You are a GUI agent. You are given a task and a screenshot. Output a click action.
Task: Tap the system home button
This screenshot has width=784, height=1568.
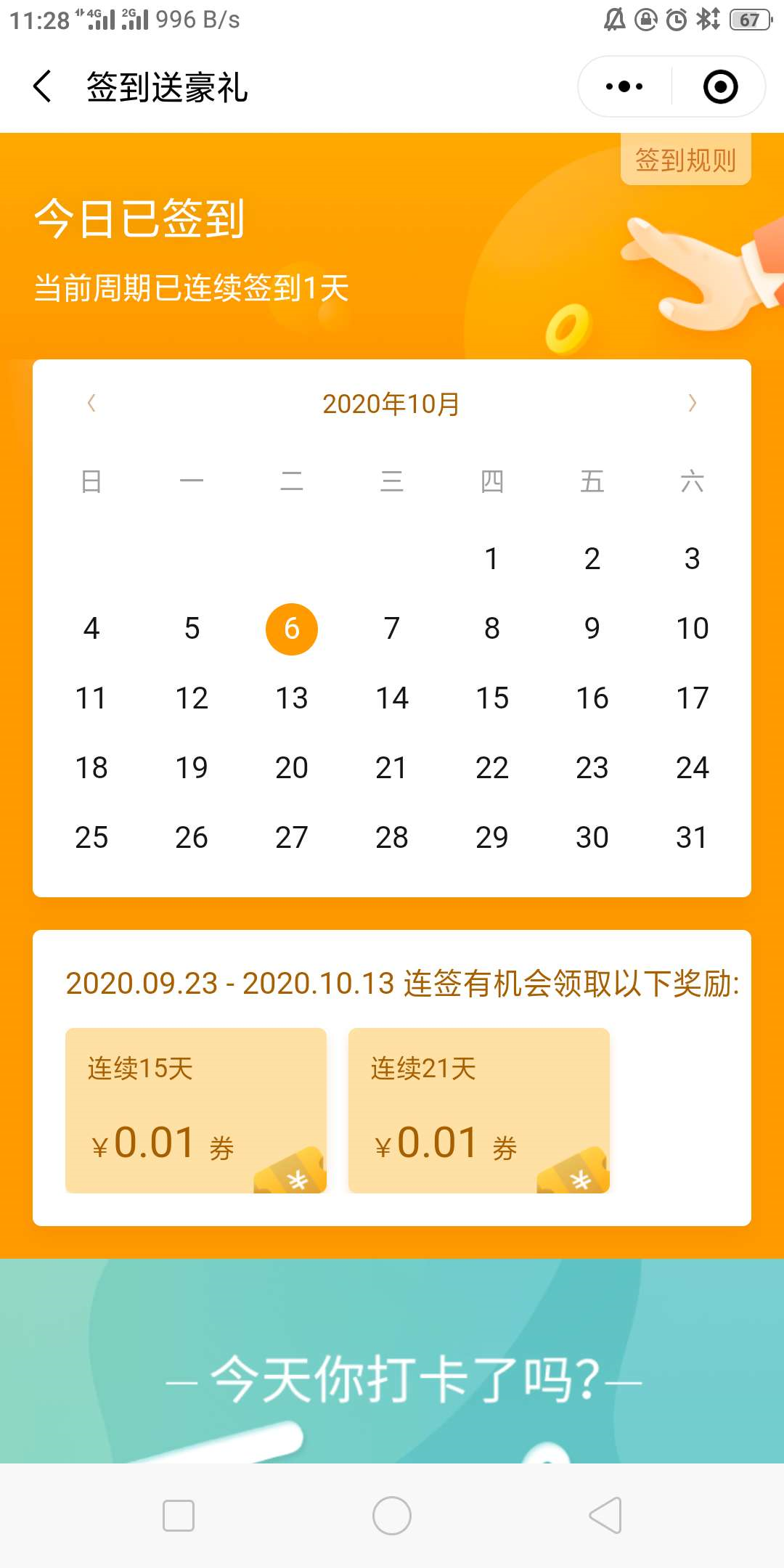coord(392,1516)
